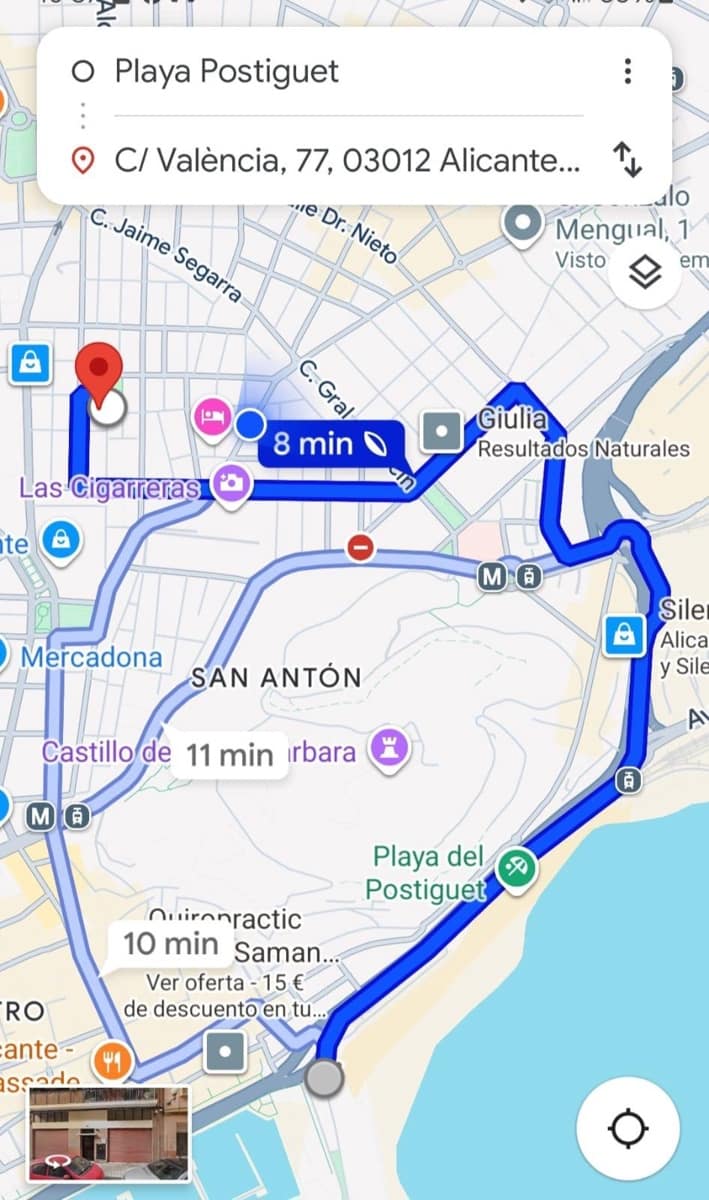Open the street view thumbnail
Screen dimensions: 709x1200
coord(108,1133)
